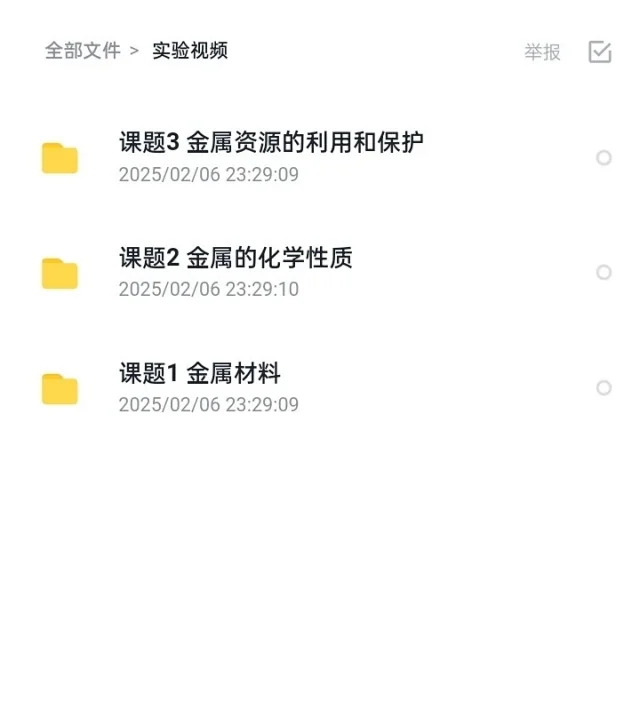The height and width of the screenshot is (717, 640).
Task: Tap the 举报 report button
Action: pos(542,52)
